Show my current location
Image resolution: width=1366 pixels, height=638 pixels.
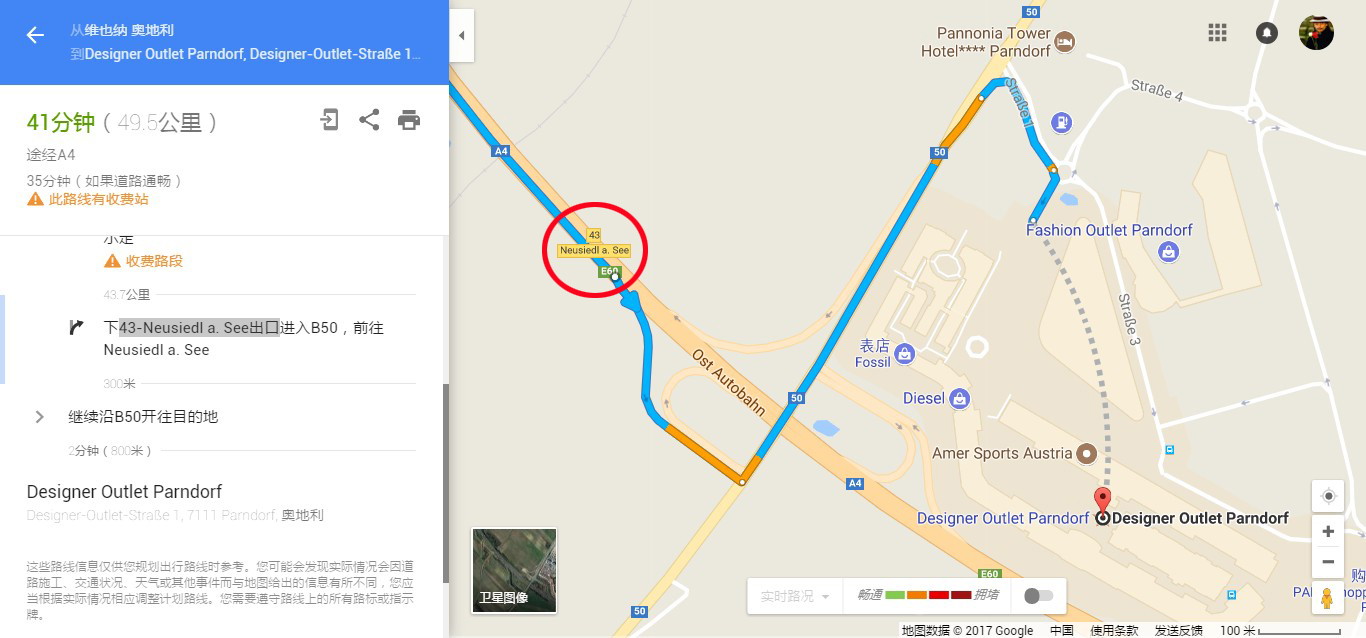[x=1328, y=496]
